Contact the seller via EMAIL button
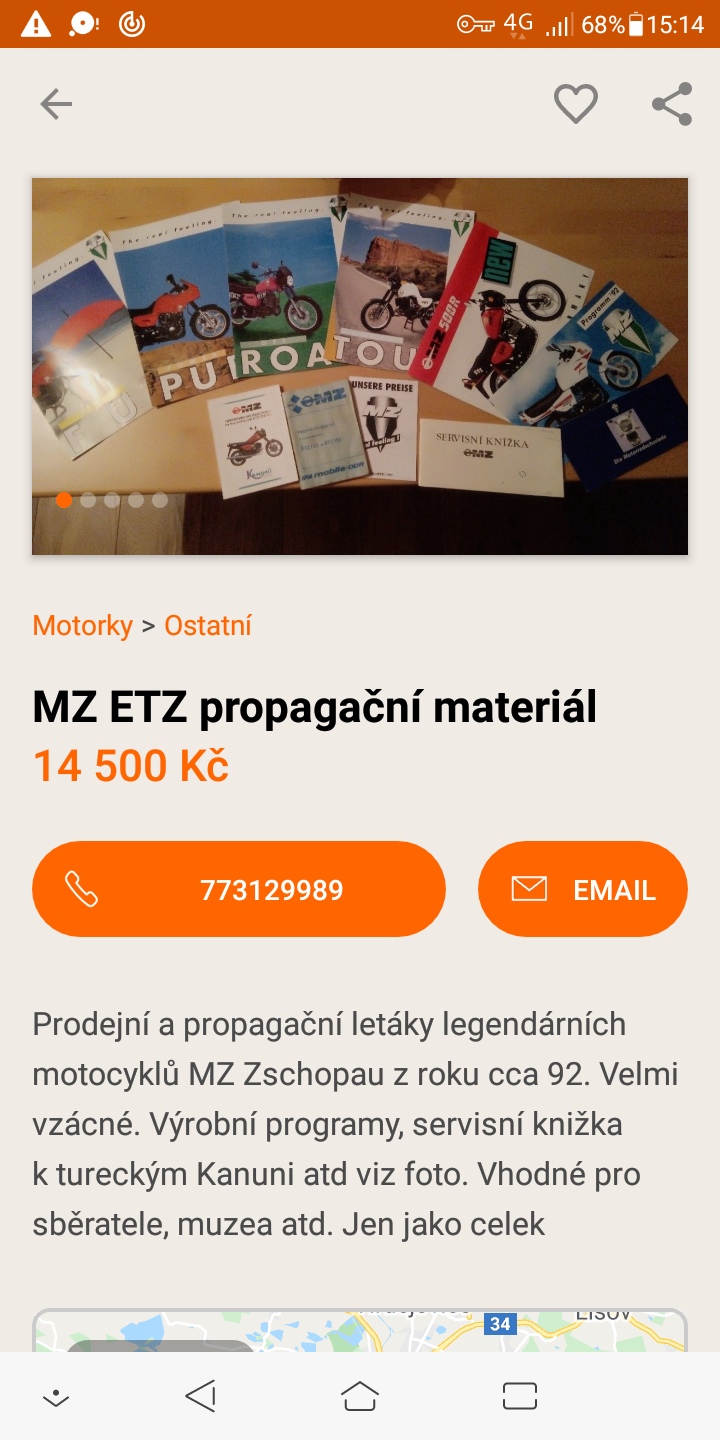Screen dimensions: 720x1440 583,889
